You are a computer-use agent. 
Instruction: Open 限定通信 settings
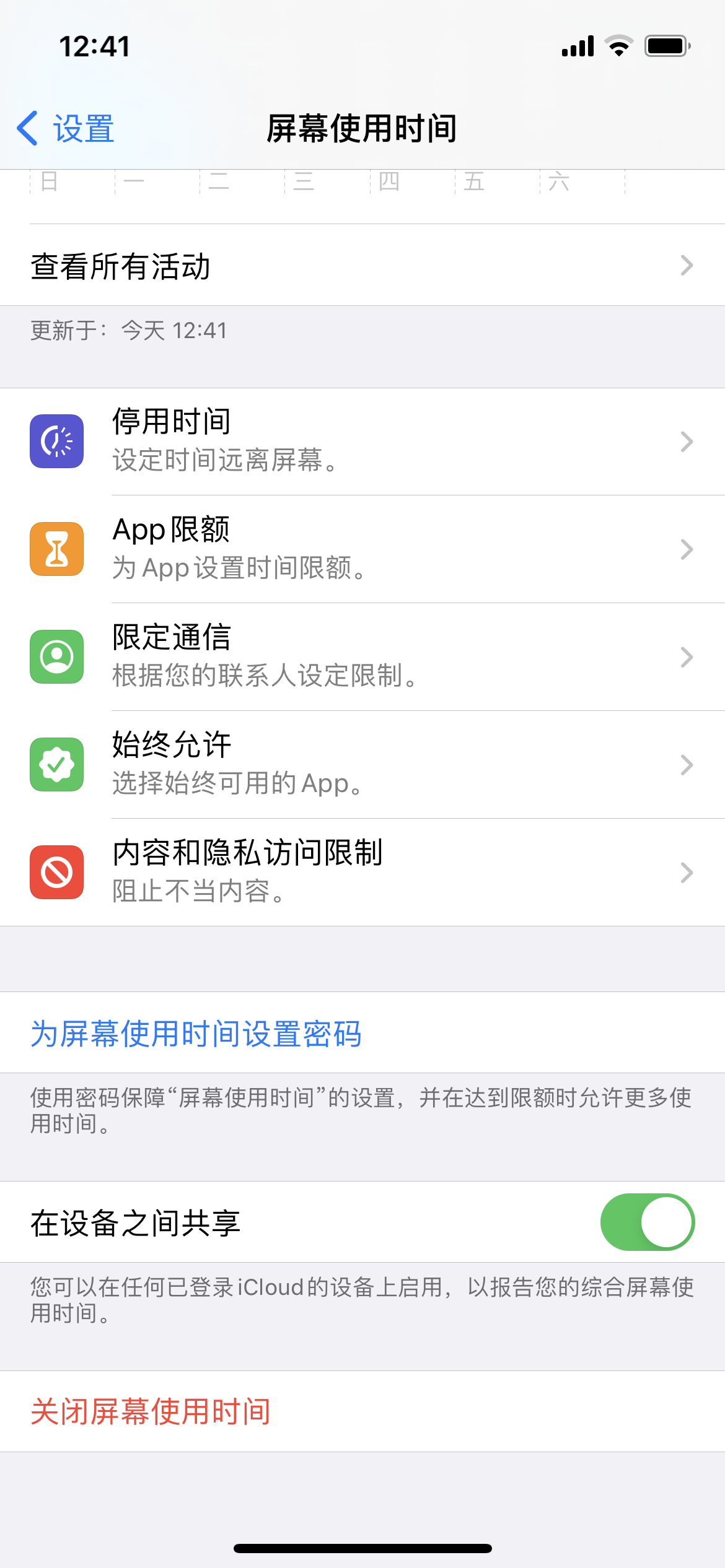click(362, 657)
